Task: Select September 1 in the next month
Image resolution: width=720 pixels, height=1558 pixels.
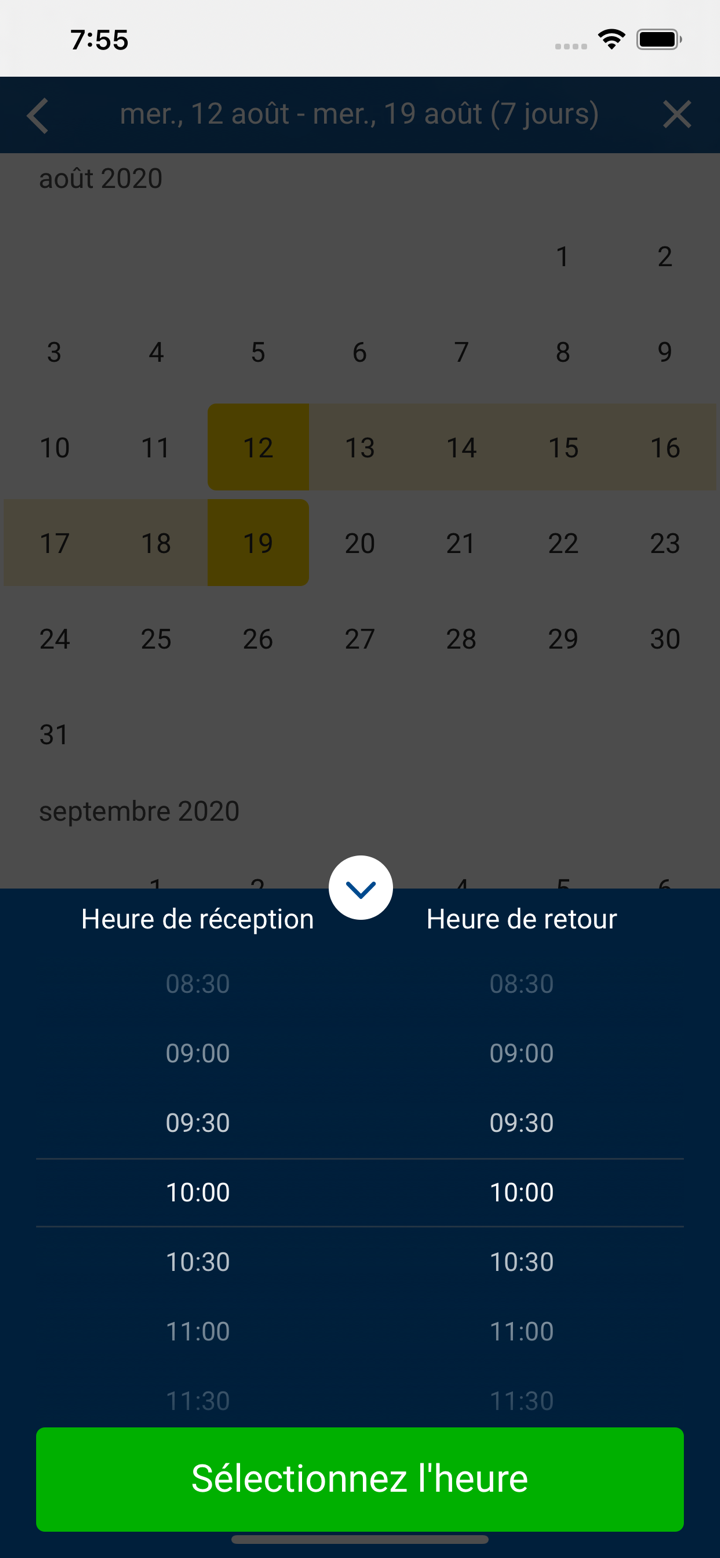Action: (x=155, y=888)
